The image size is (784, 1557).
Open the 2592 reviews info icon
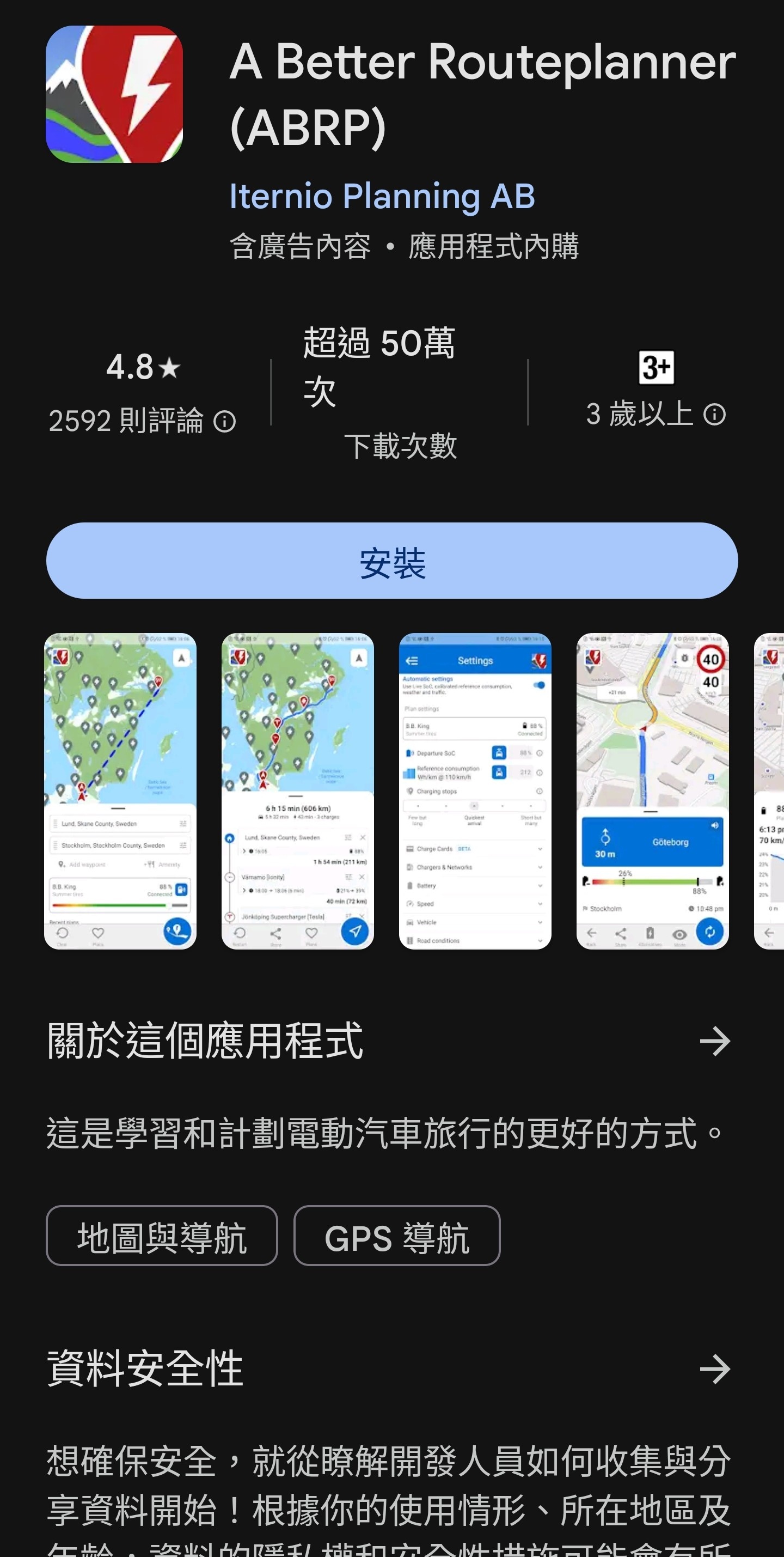[225, 421]
